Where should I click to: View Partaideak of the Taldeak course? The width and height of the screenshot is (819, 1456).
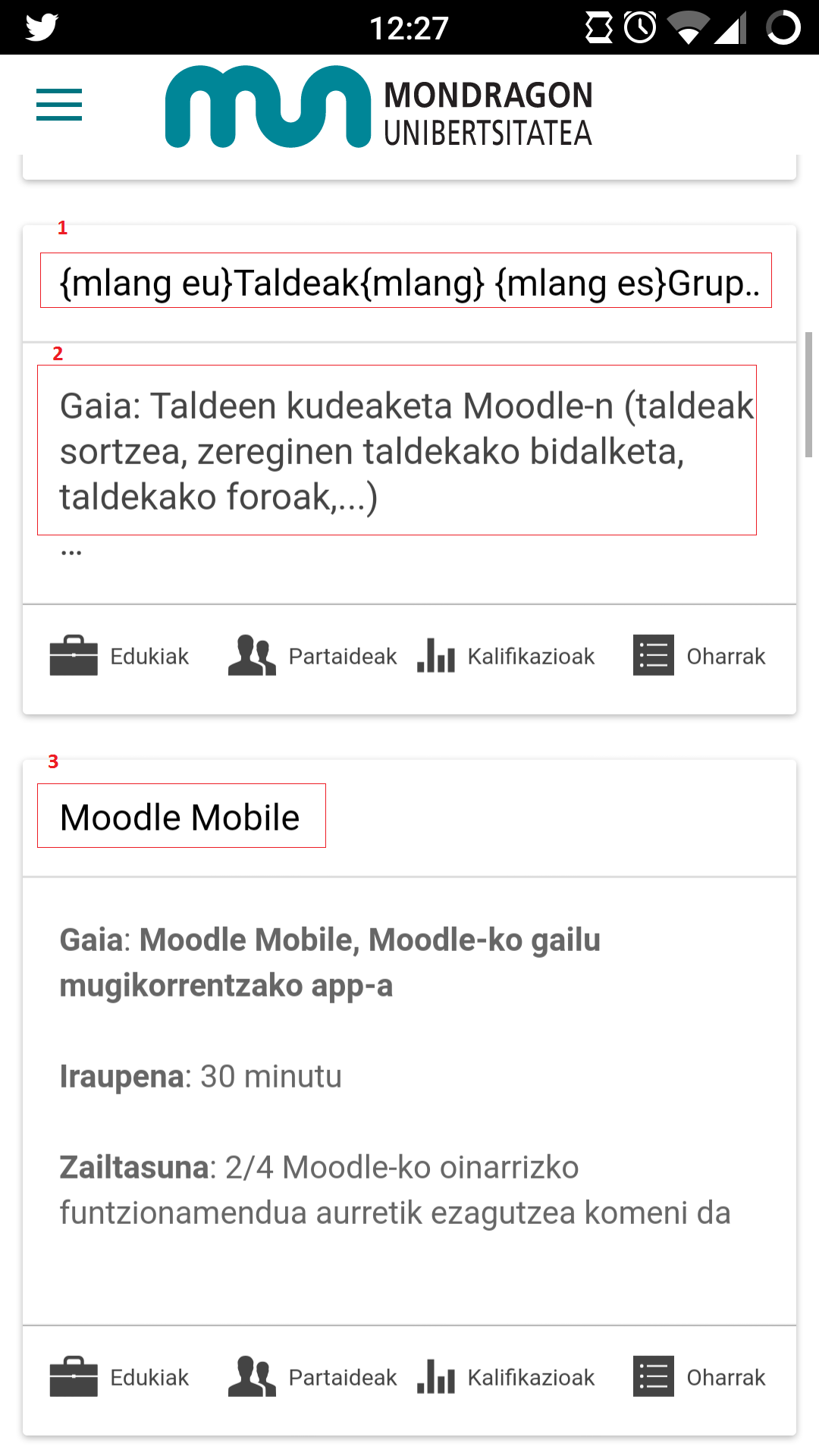click(x=312, y=656)
